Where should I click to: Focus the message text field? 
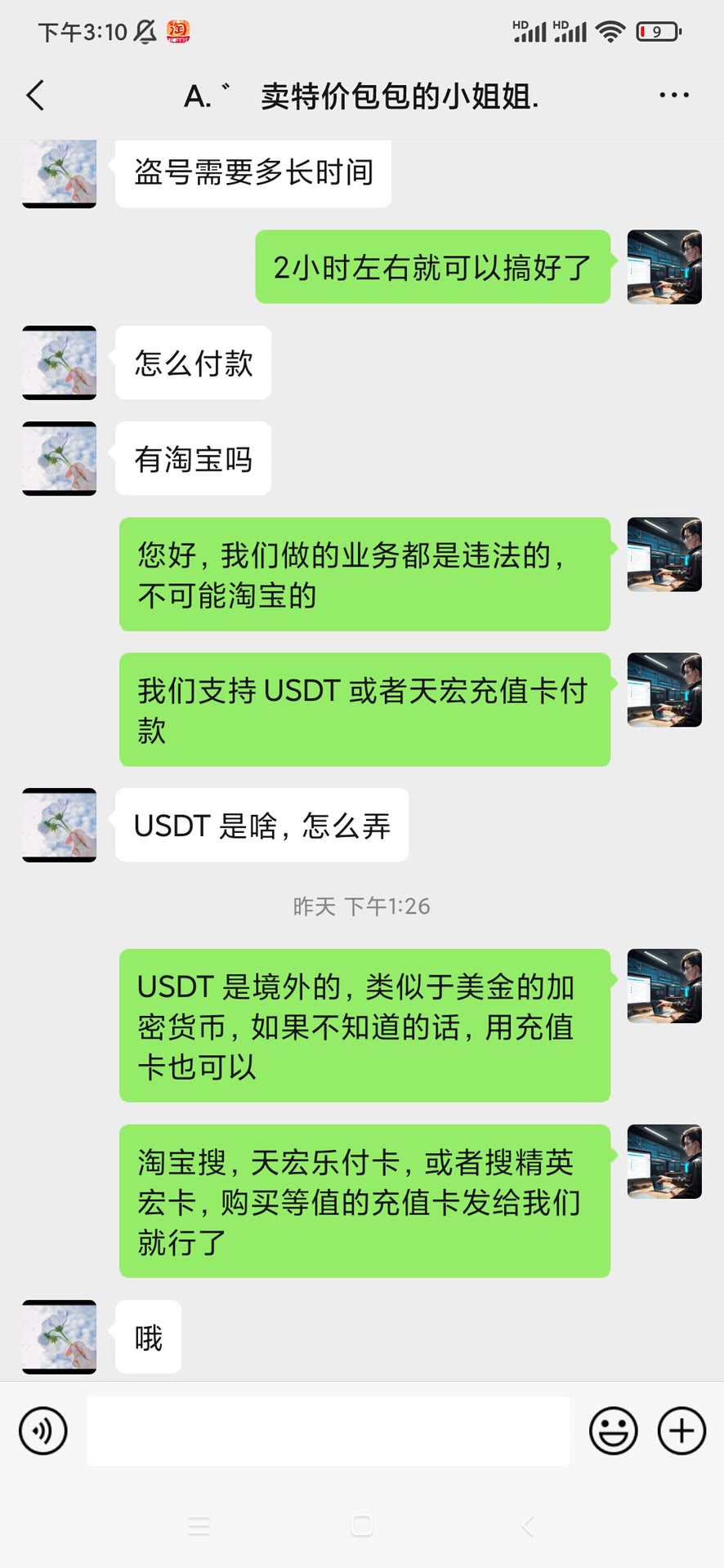328,1431
